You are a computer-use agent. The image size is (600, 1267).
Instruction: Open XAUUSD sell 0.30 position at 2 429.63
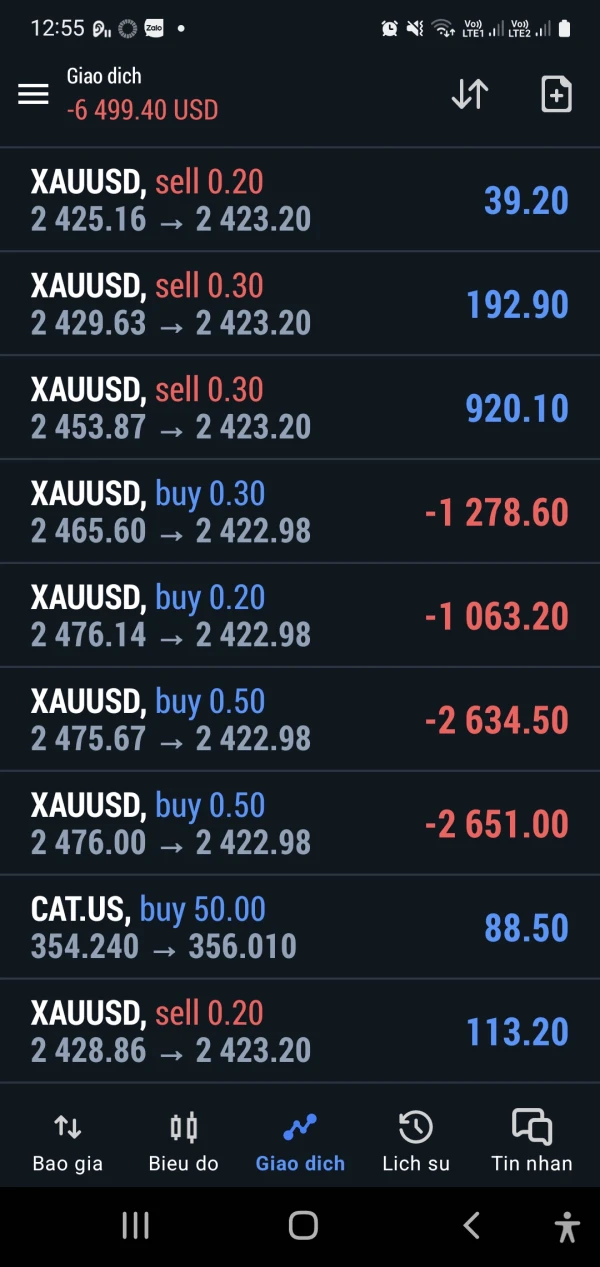coord(300,304)
